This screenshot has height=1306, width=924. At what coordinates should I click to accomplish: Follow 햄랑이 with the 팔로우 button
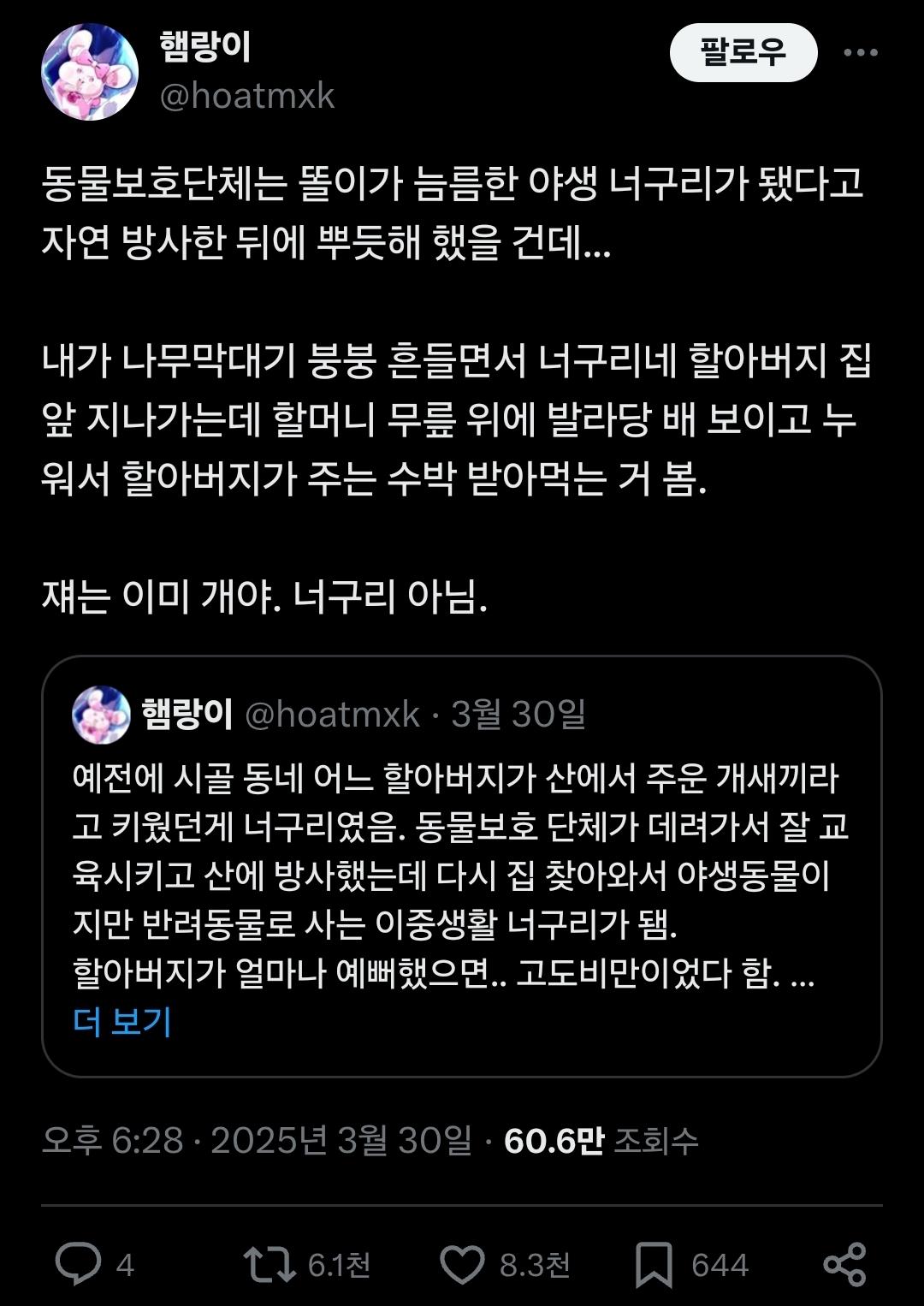coord(743,53)
